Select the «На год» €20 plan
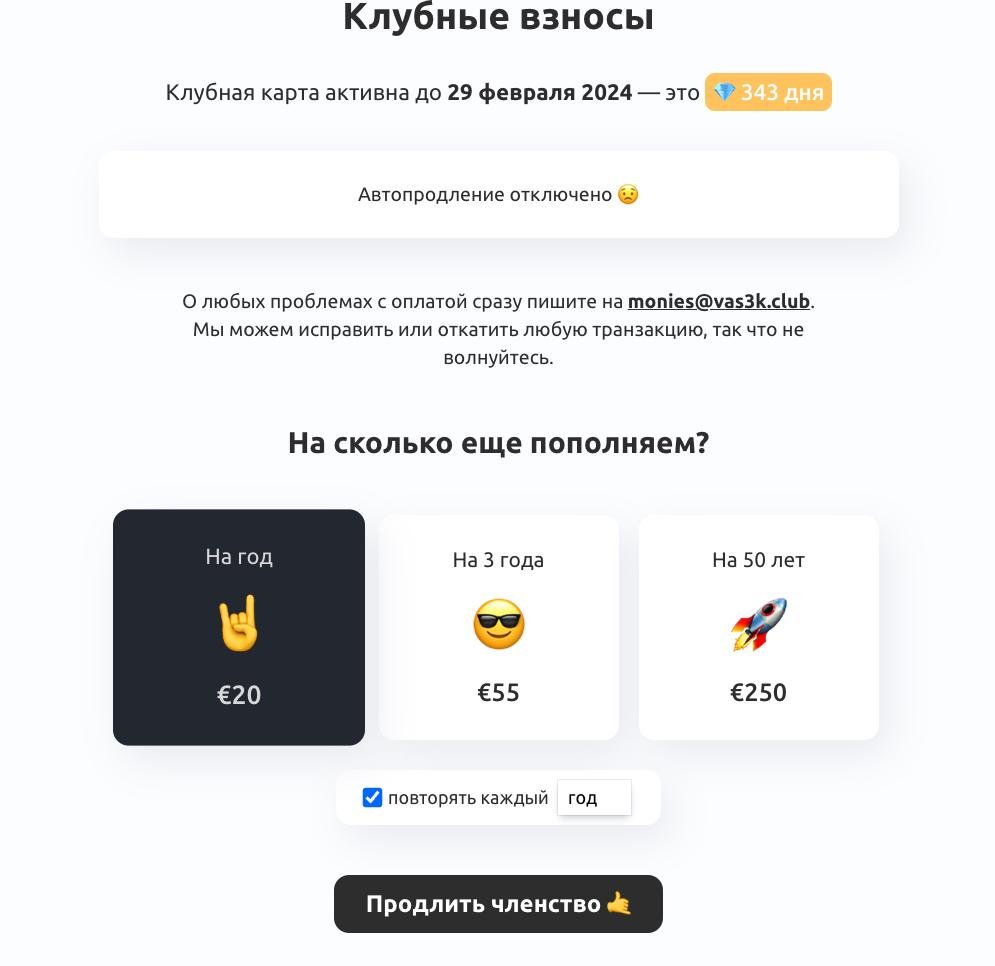995x966 pixels. tap(239, 627)
